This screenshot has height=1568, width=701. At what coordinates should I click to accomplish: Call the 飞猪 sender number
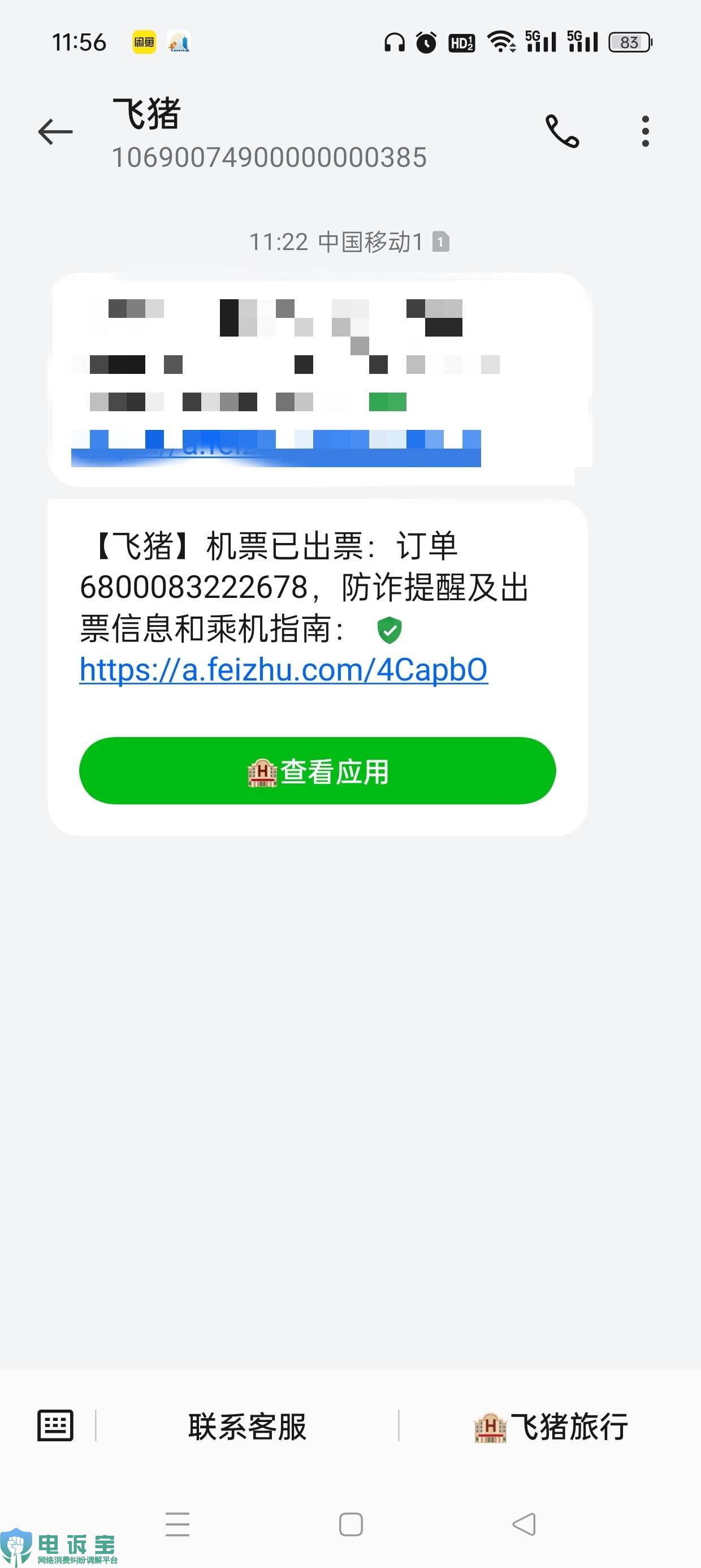click(x=562, y=131)
